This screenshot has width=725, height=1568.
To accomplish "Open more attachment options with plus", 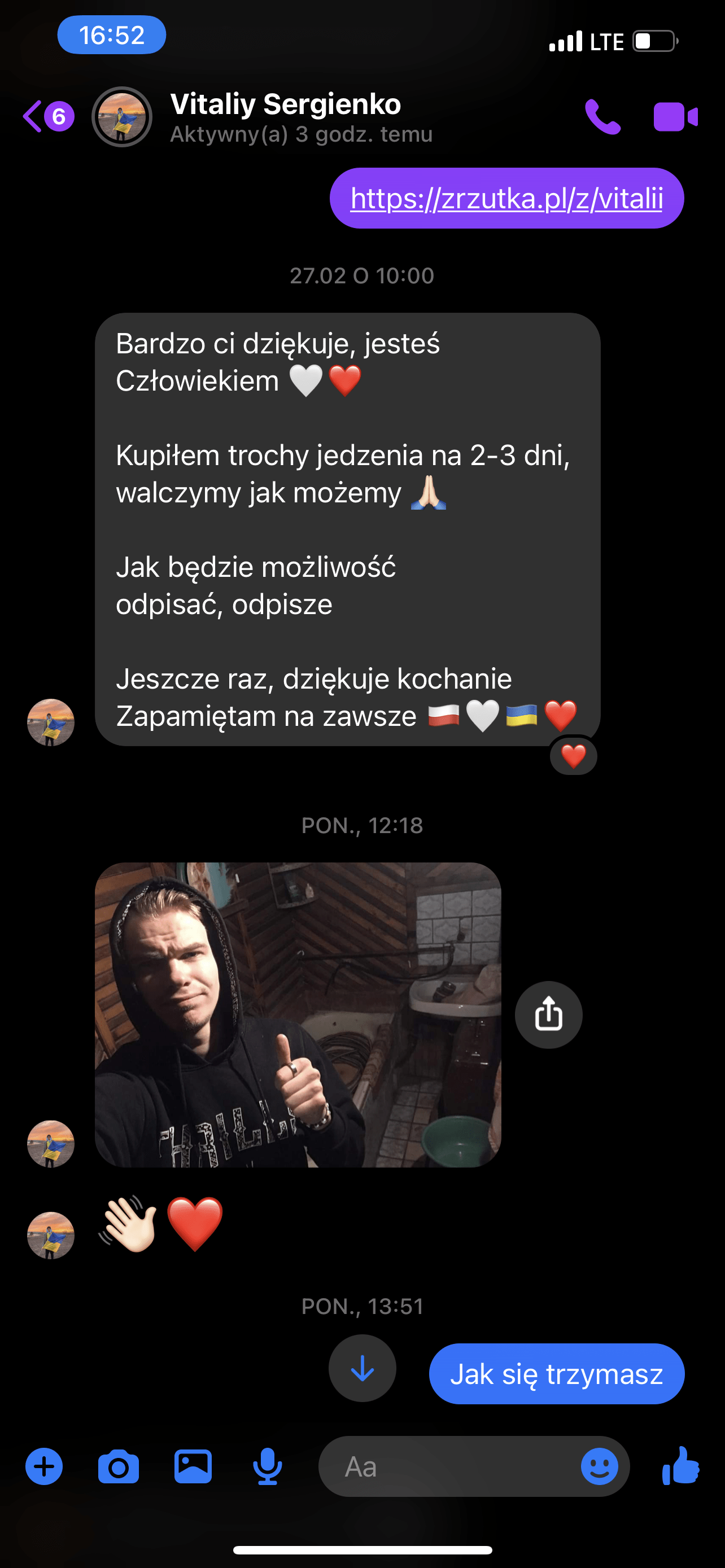I will [x=44, y=1466].
